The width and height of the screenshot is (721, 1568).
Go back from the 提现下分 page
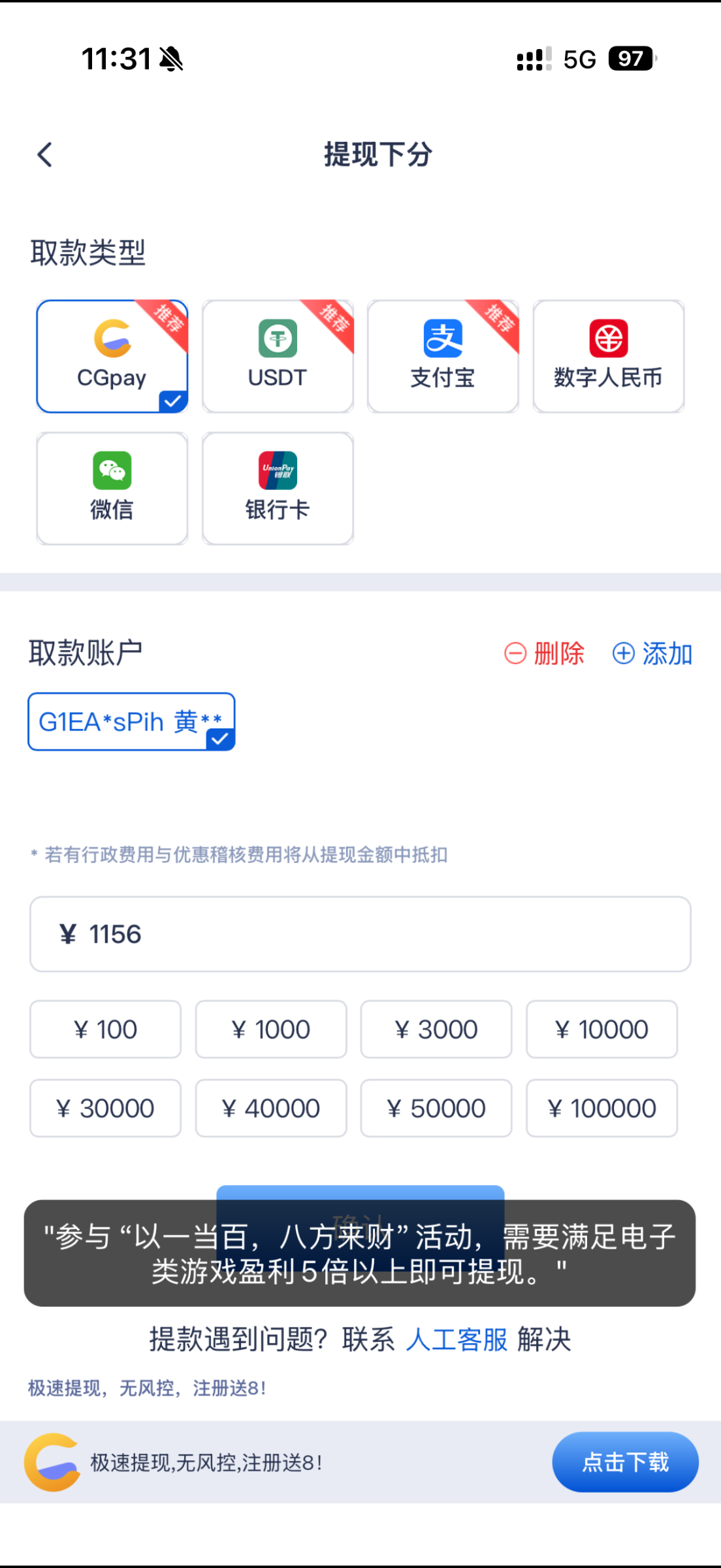tap(44, 155)
